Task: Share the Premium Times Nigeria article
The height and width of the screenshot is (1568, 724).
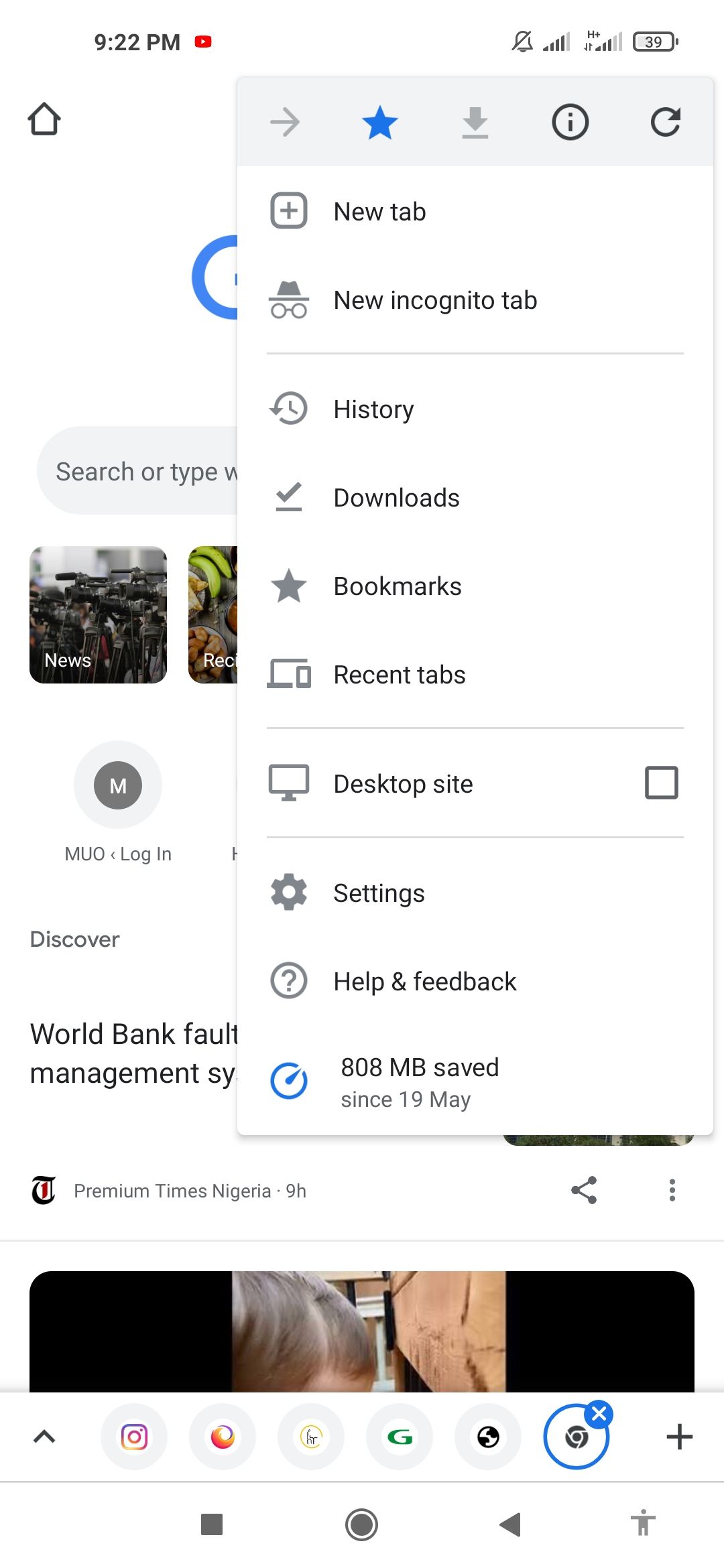Action: coord(583,1190)
